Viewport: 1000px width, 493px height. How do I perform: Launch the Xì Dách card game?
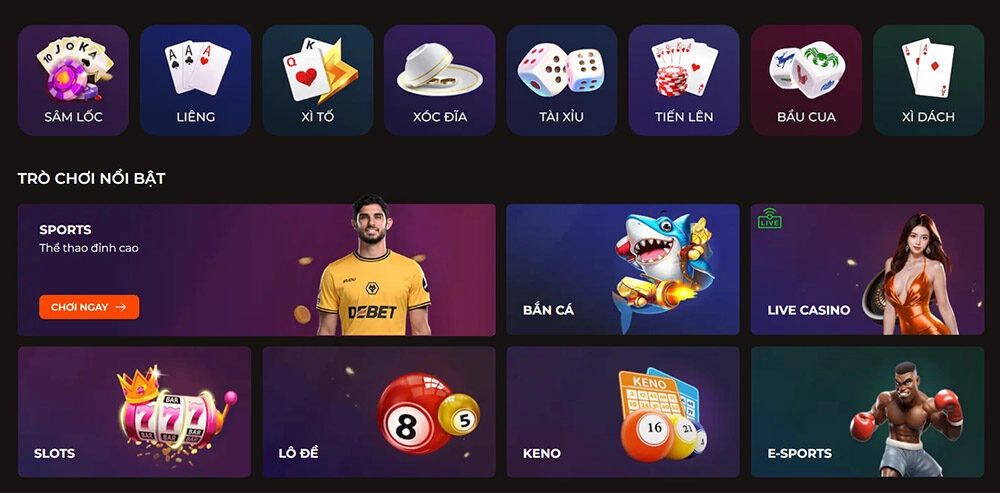point(927,80)
